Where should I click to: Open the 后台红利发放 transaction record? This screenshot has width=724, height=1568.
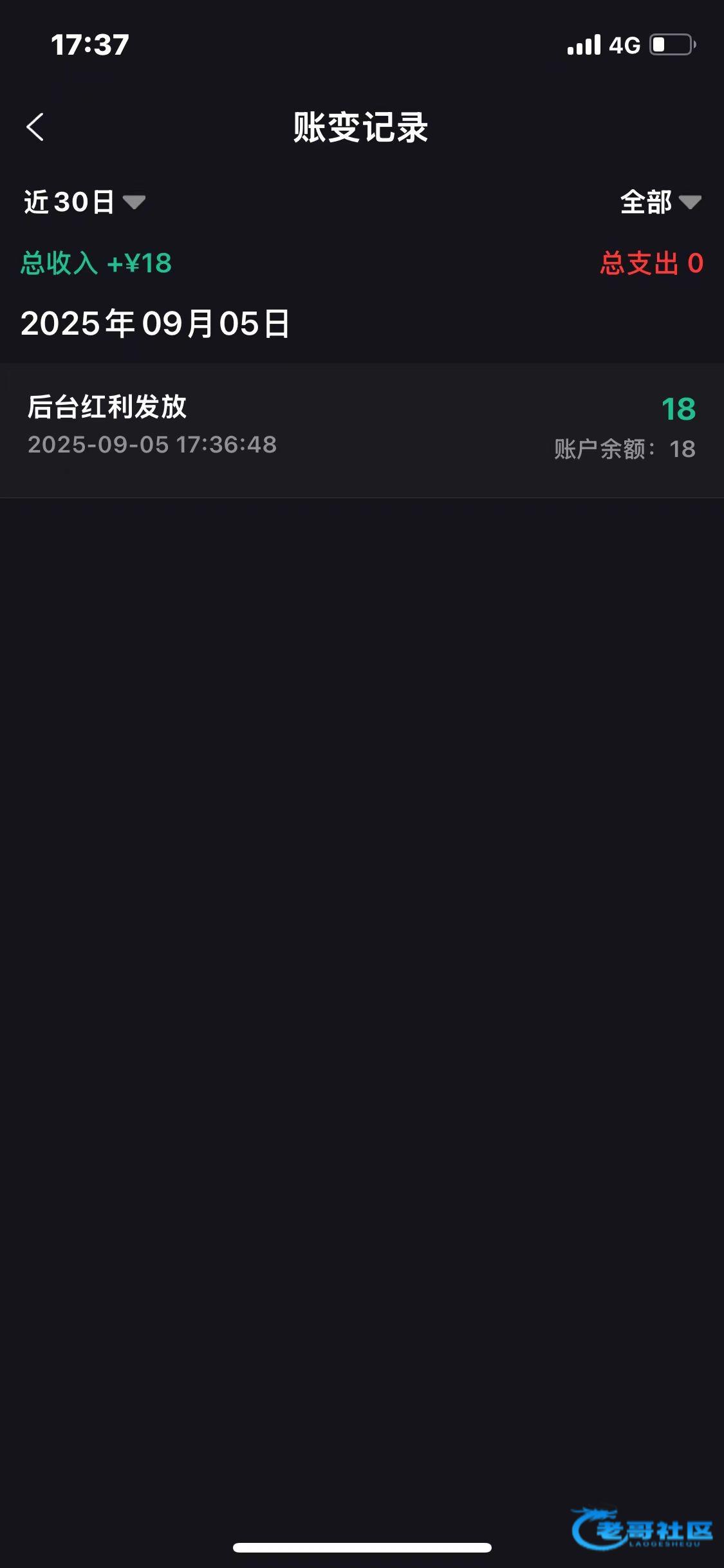[x=362, y=430]
